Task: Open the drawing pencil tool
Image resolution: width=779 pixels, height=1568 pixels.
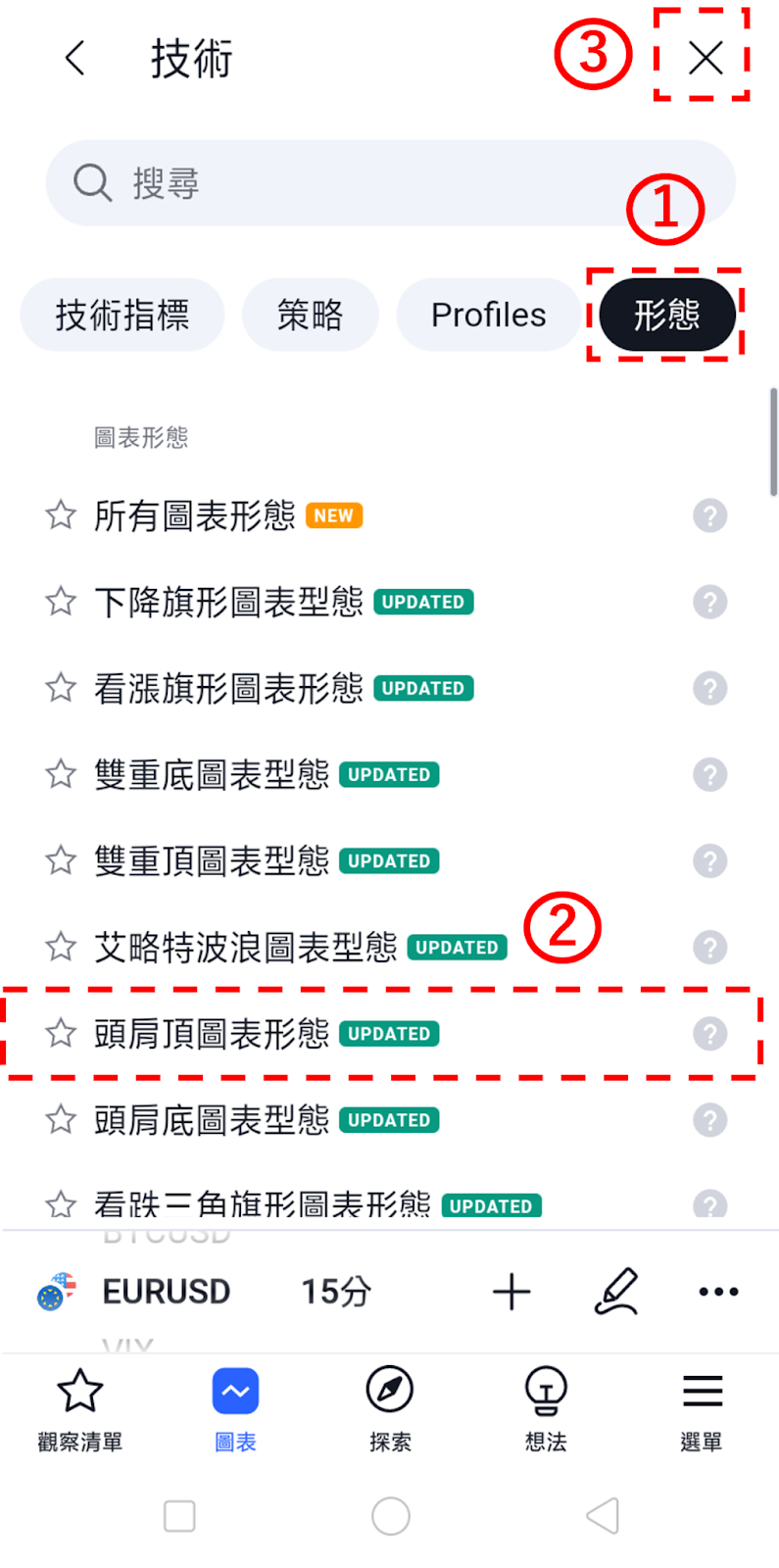Action: [x=617, y=1292]
